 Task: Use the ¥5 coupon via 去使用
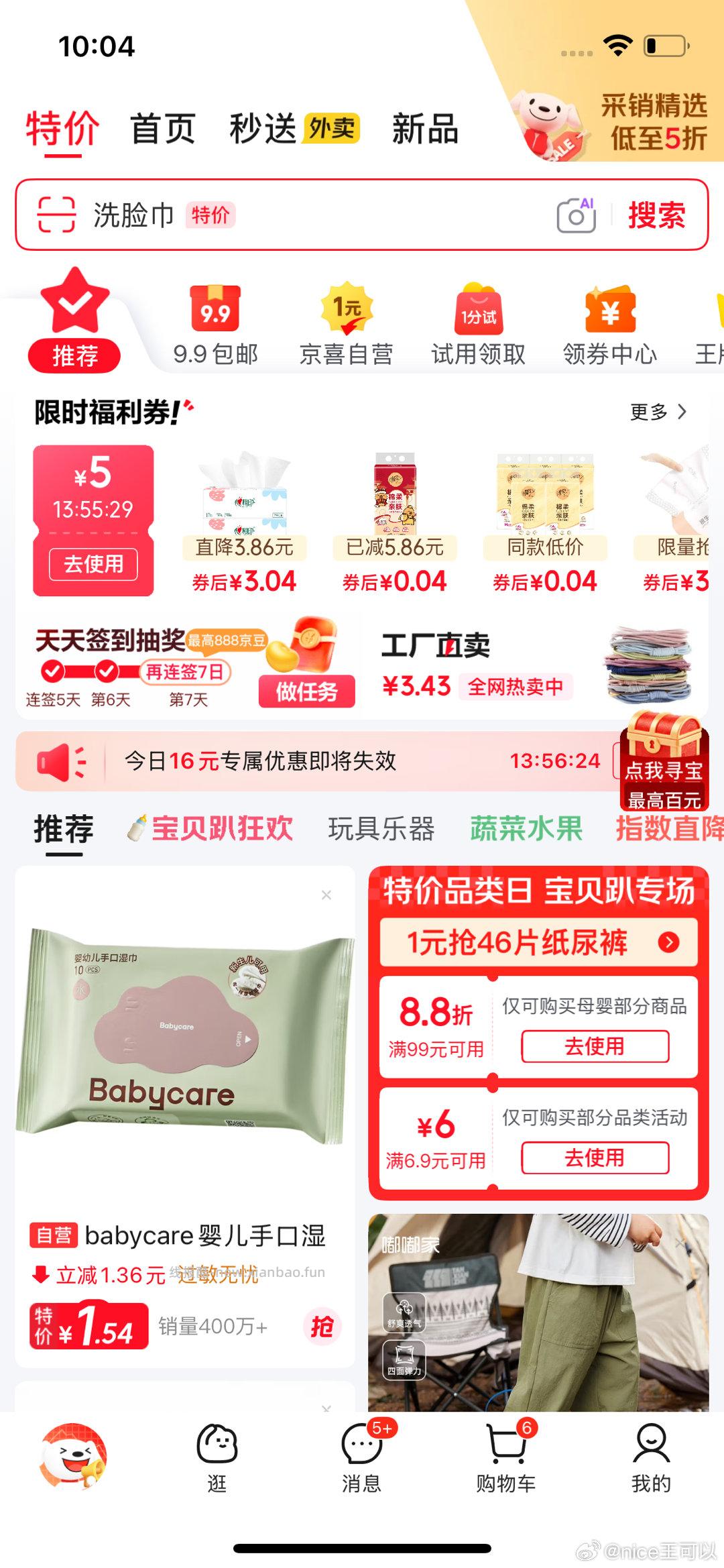point(93,565)
